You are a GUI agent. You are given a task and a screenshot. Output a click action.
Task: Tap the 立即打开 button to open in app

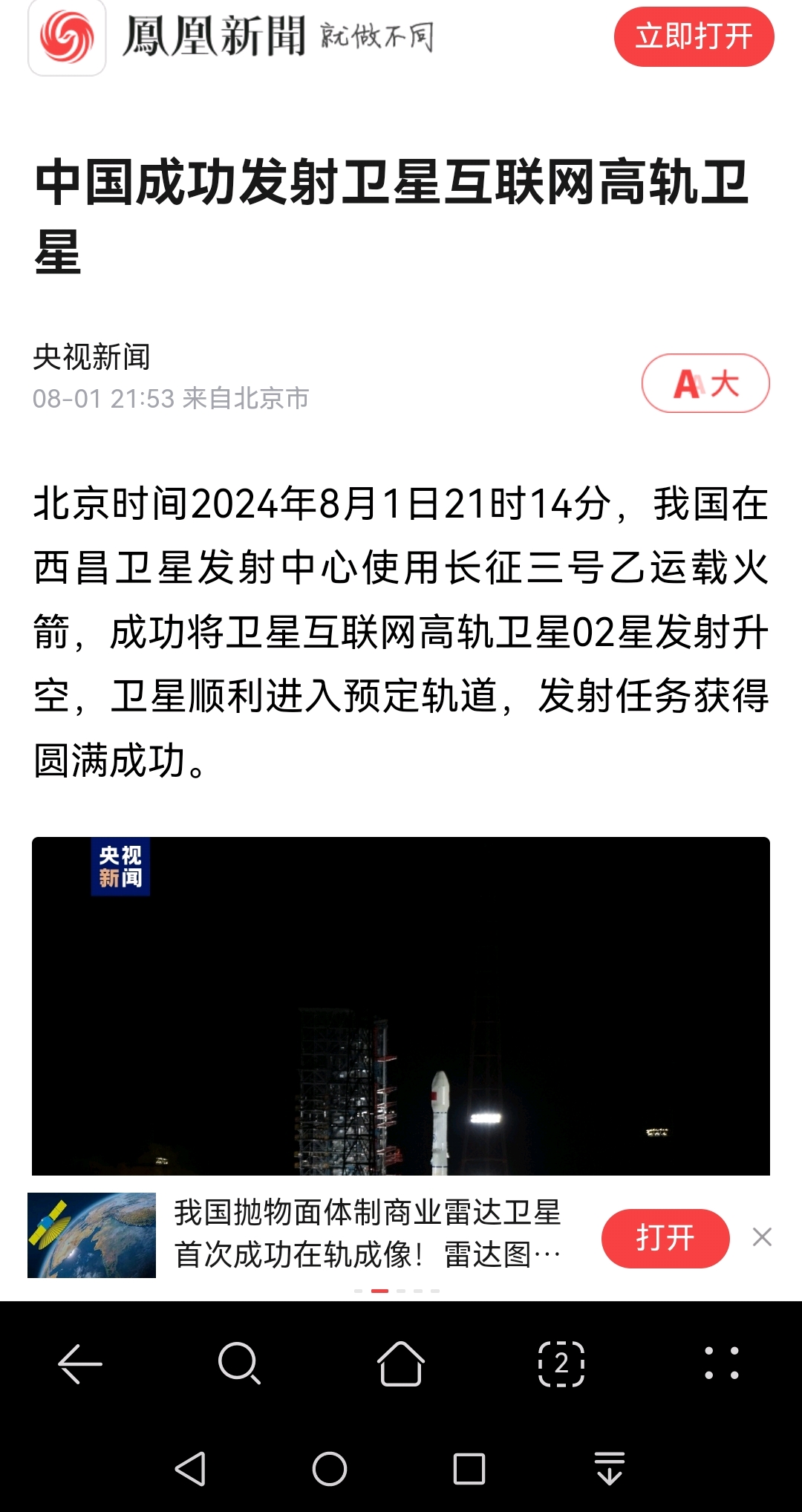694,36
